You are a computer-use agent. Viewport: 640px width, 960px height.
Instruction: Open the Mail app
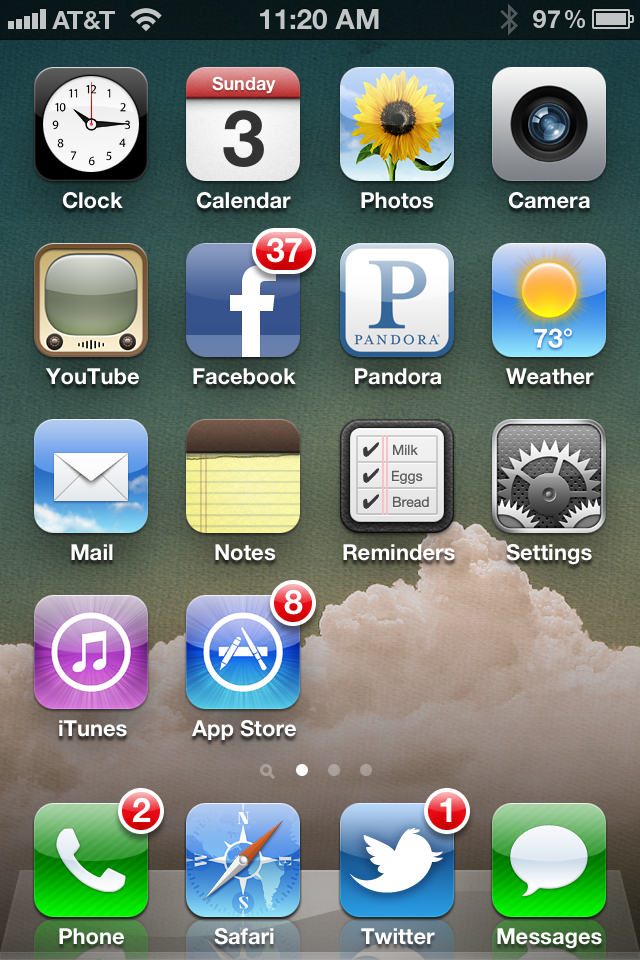(91, 476)
